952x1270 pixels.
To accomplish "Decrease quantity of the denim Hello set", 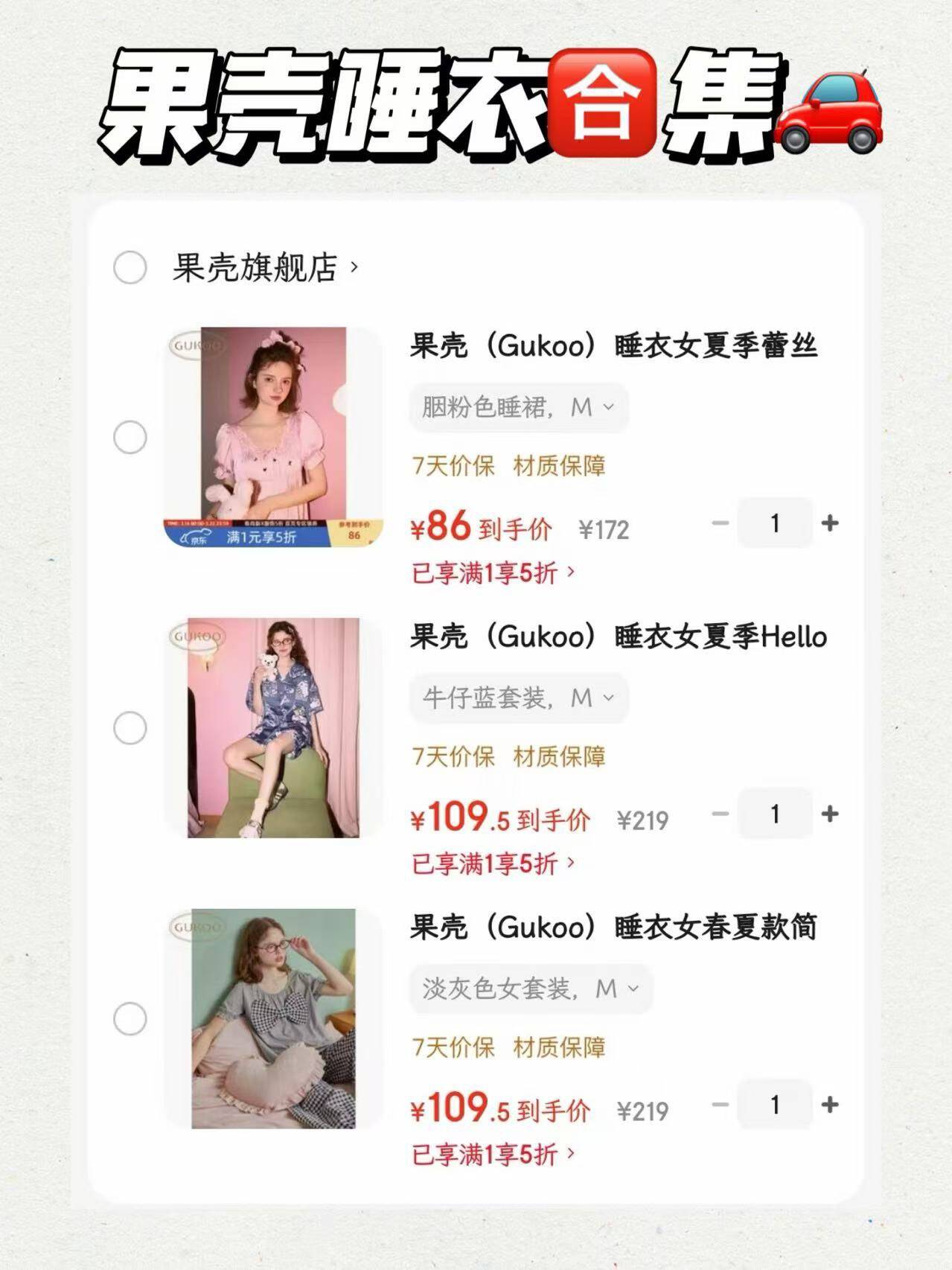I will click(x=718, y=814).
